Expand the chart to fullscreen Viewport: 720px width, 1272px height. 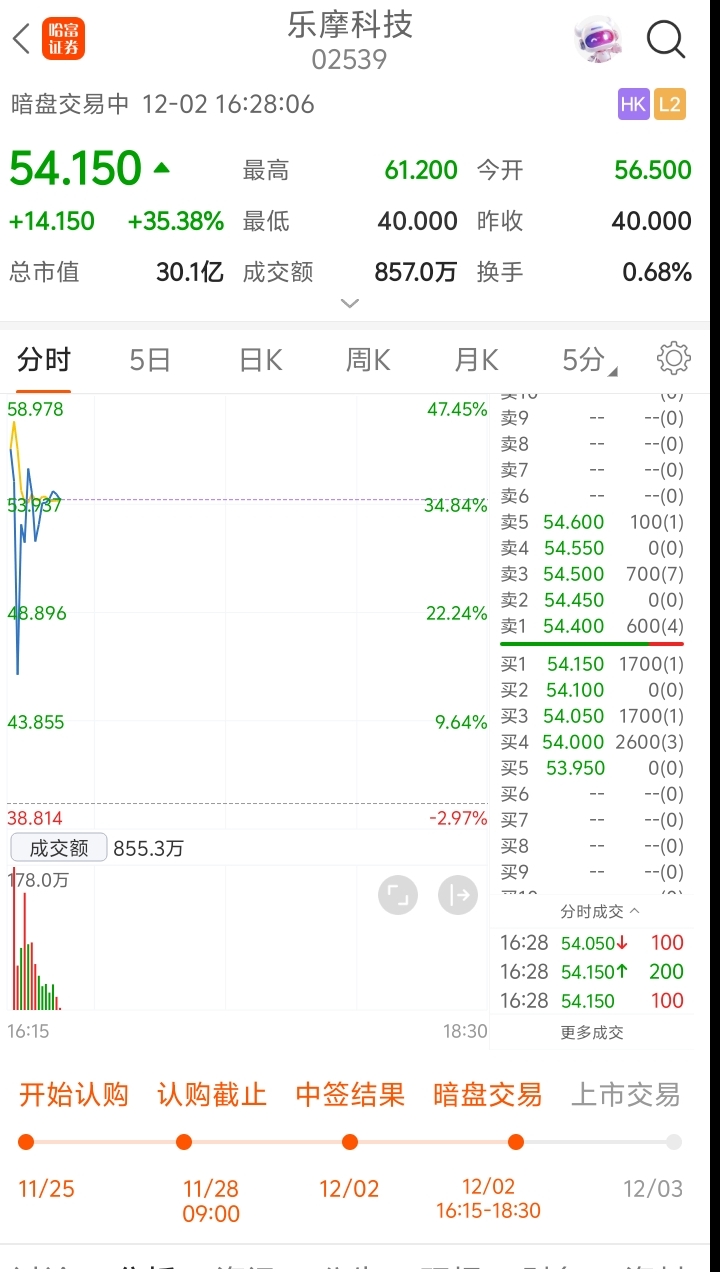tap(398, 895)
